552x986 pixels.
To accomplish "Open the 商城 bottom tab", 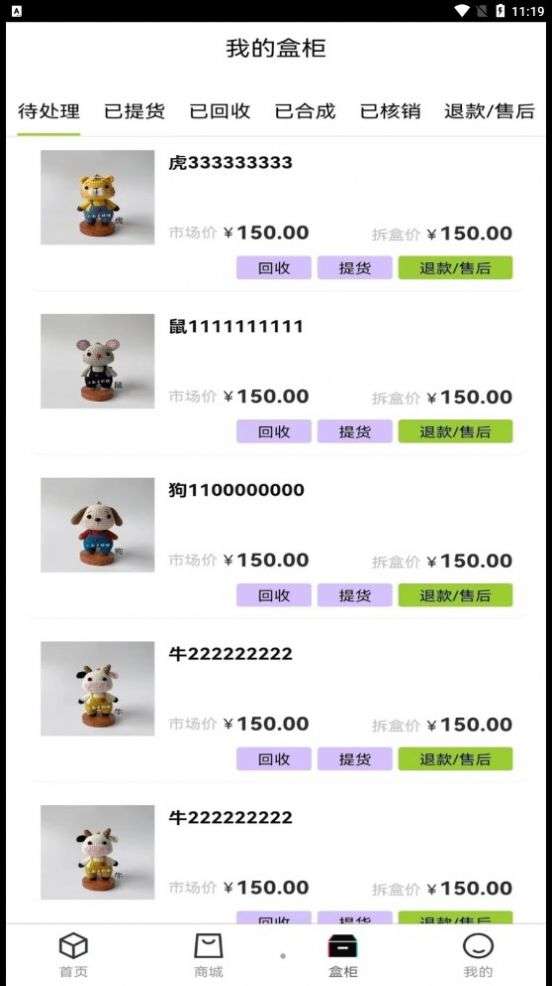I will pos(209,955).
